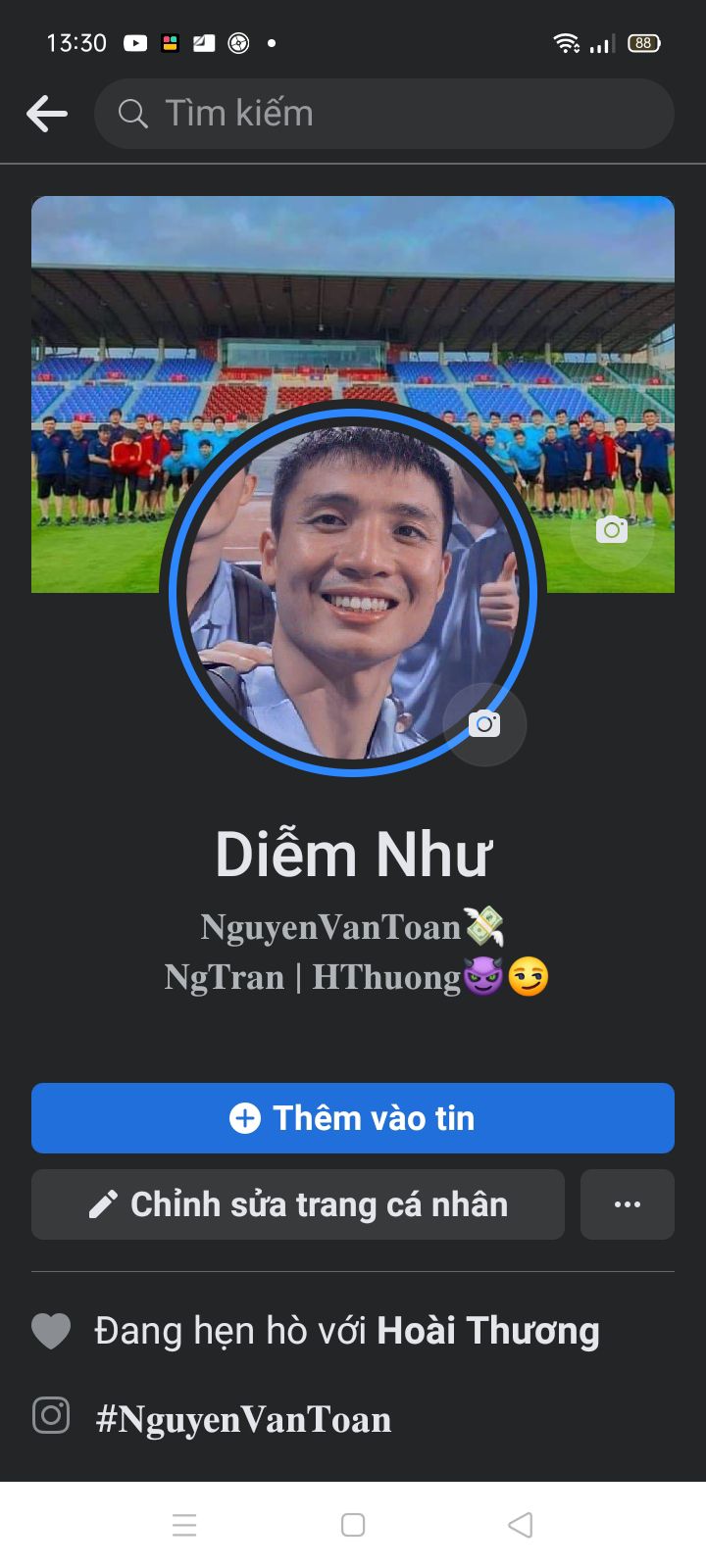Change the cover photo via camera icon
This screenshot has width=706, height=1568.
pyautogui.click(x=612, y=530)
